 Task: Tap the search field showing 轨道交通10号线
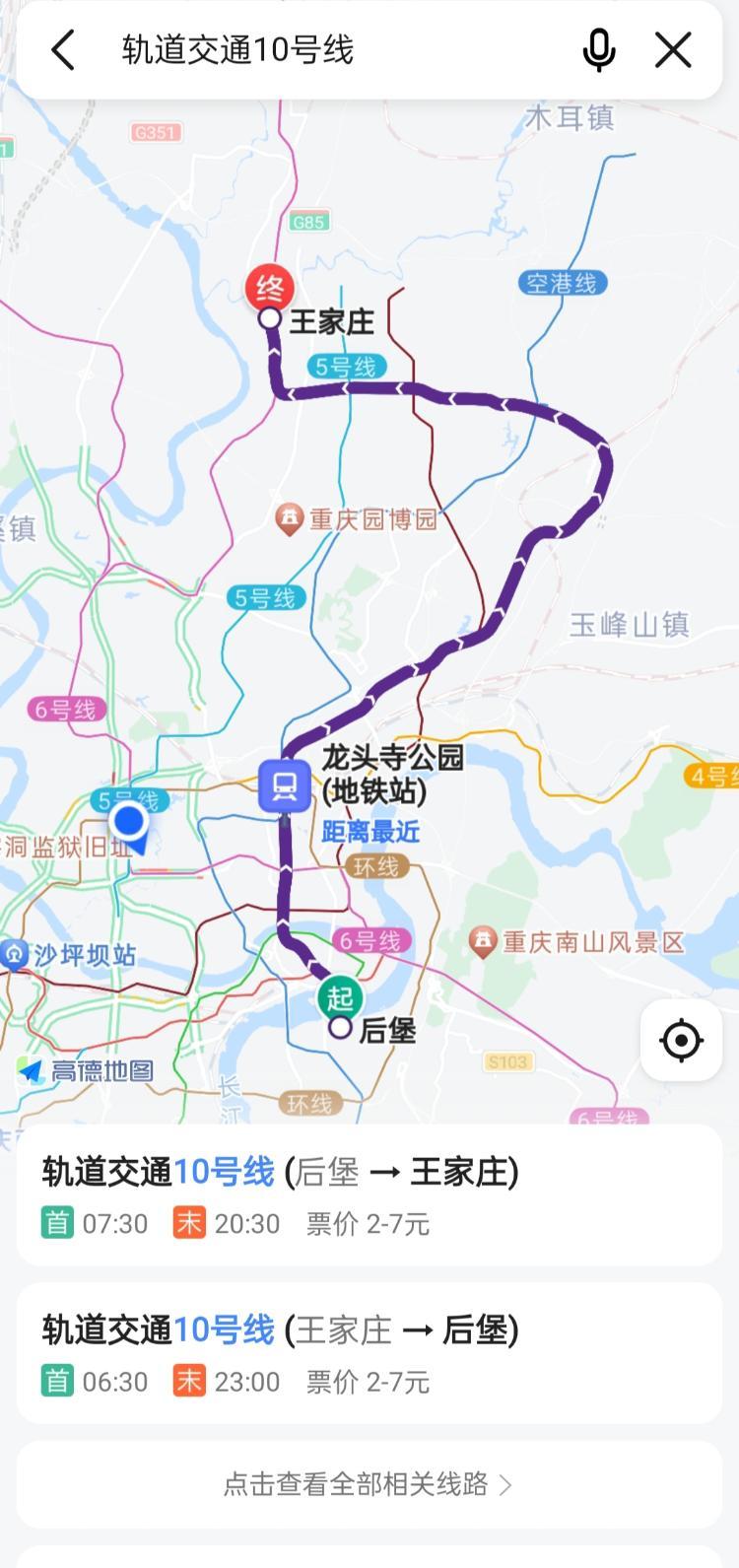coord(325,50)
